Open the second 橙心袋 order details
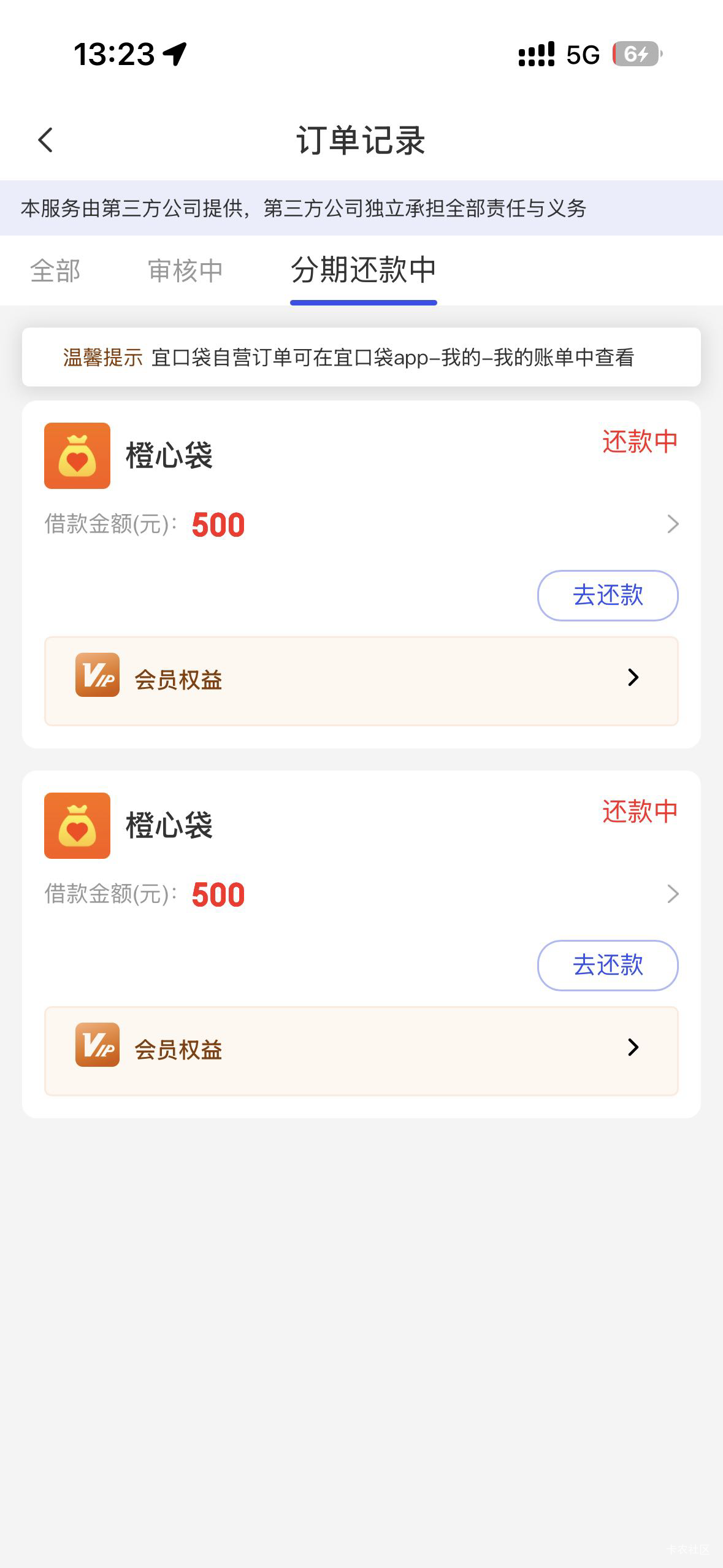Screen dimensions: 723x1568 672,894
